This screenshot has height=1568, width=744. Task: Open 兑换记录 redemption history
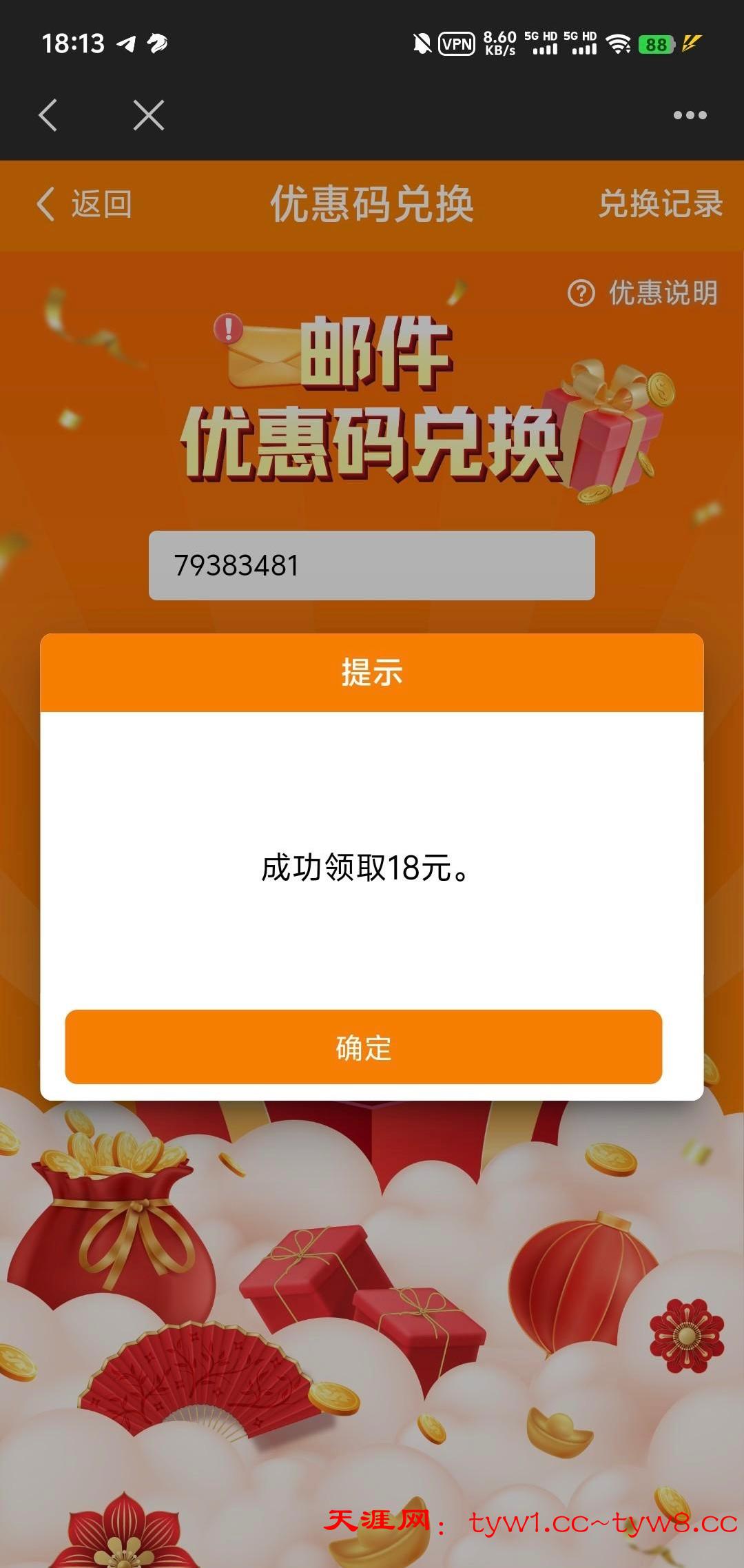(660, 204)
